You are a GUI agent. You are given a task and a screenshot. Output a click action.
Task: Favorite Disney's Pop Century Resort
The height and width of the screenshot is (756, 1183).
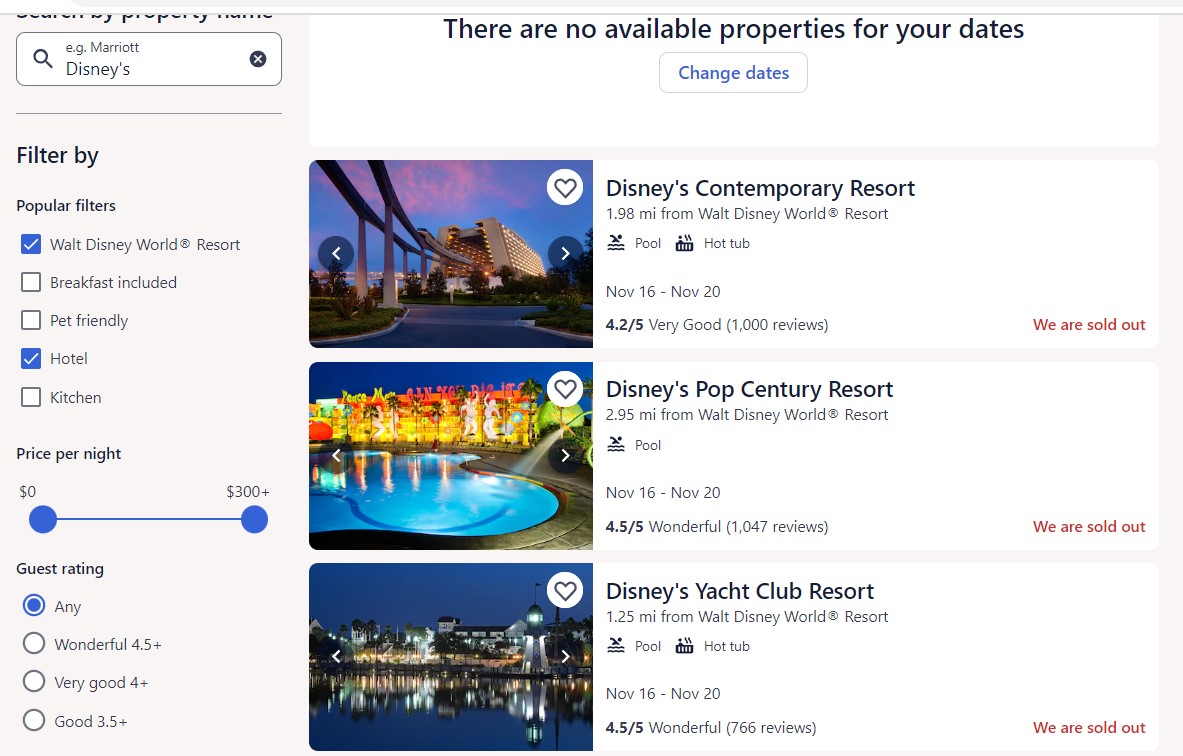click(565, 388)
